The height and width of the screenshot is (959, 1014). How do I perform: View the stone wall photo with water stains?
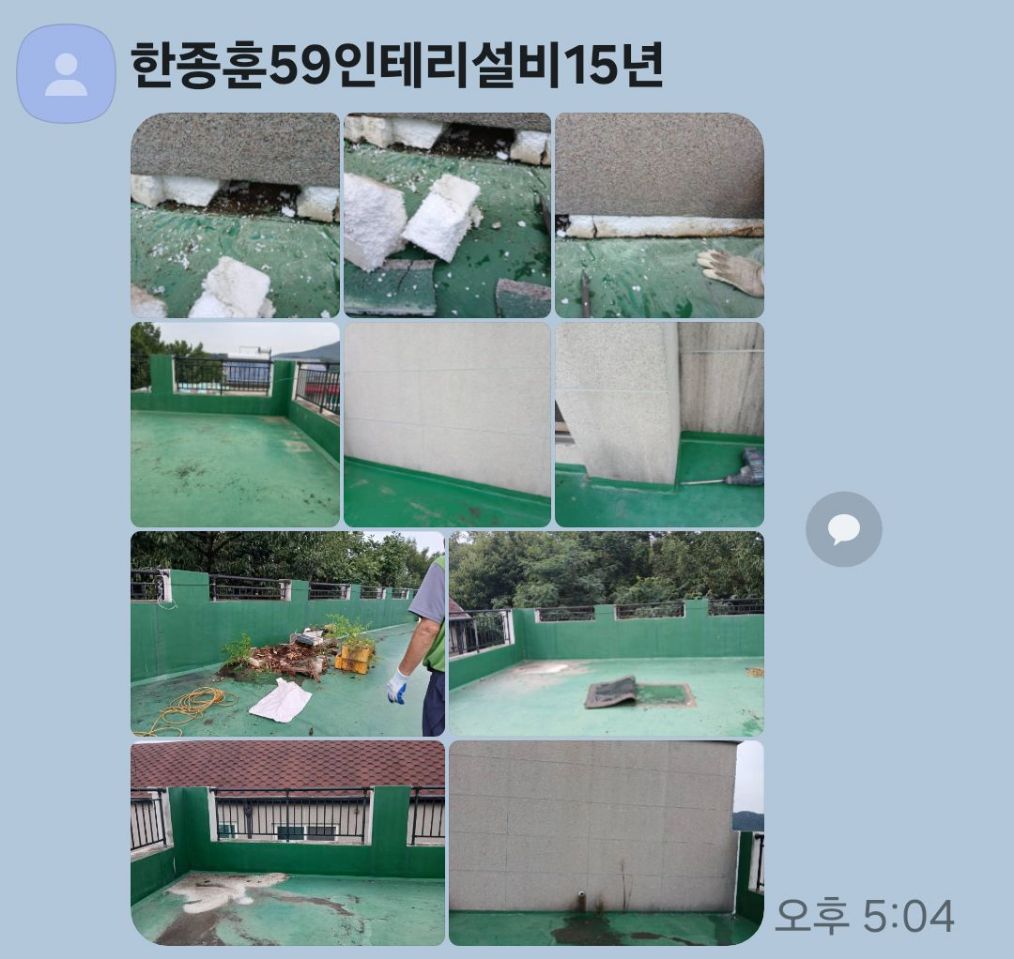[606, 842]
